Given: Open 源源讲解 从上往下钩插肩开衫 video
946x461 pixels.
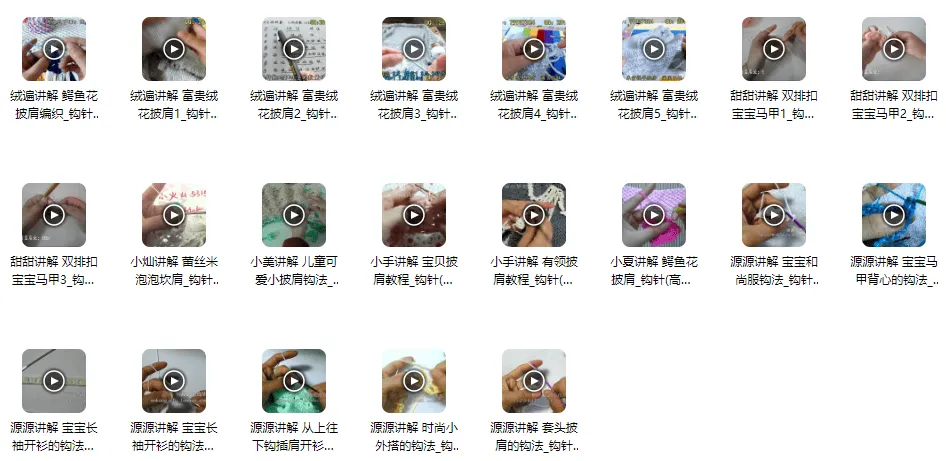Looking at the screenshot, I should coord(294,381).
